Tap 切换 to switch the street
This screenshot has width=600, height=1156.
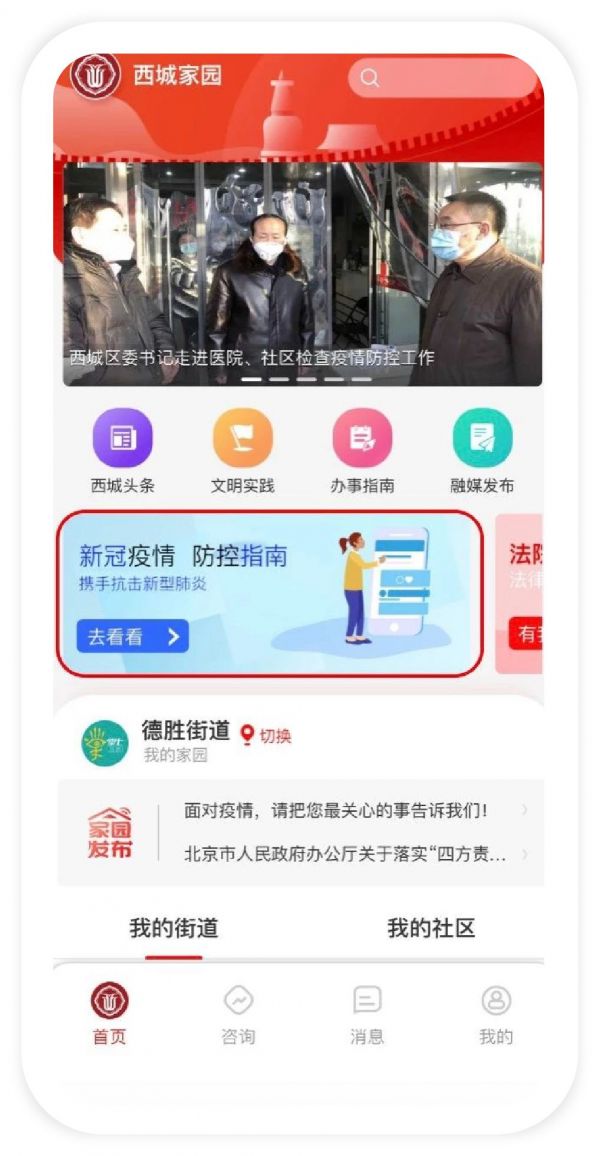point(266,736)
